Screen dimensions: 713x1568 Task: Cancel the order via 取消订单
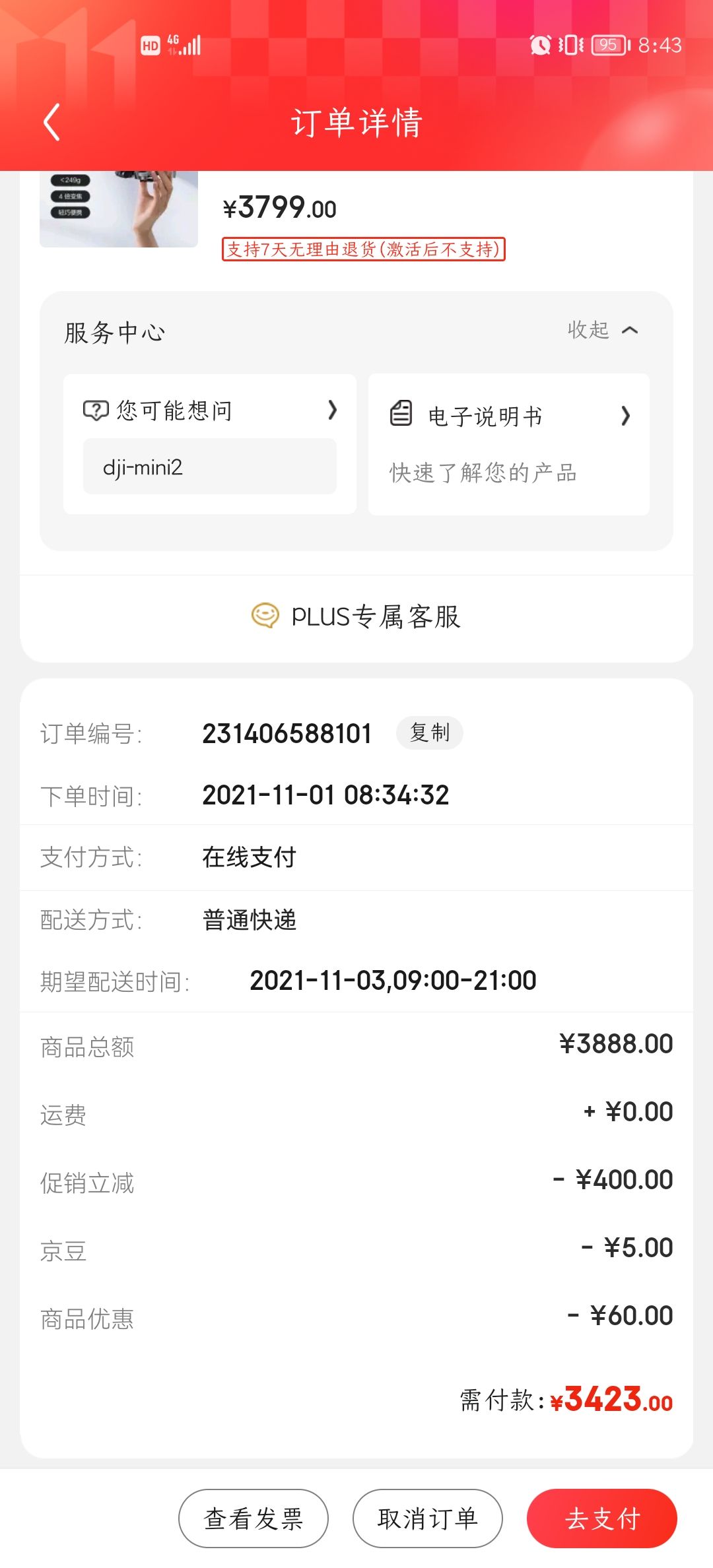click(x=428, y=1518)
